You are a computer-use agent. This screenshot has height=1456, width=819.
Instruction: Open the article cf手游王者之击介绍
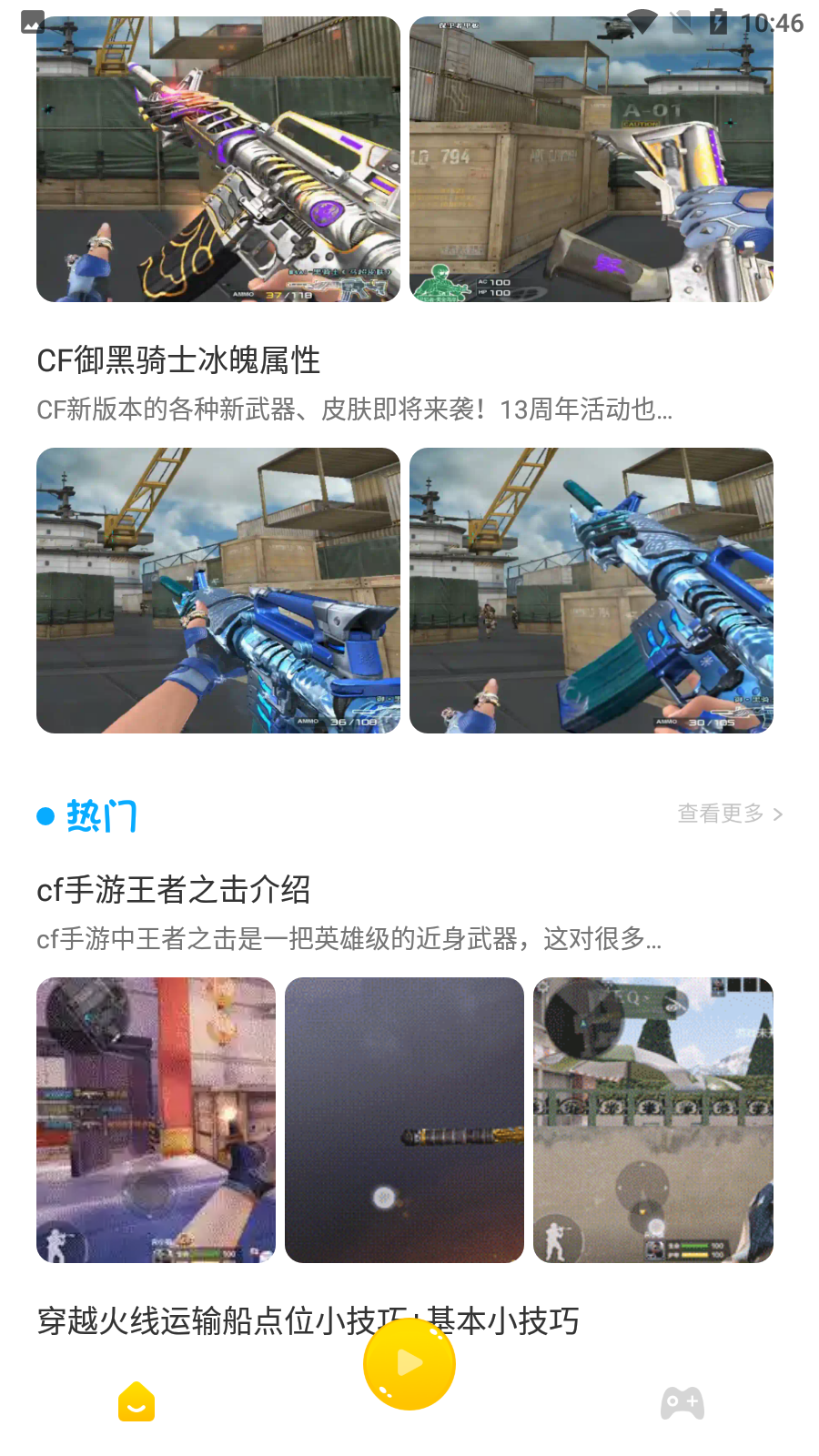click(175, 891)
